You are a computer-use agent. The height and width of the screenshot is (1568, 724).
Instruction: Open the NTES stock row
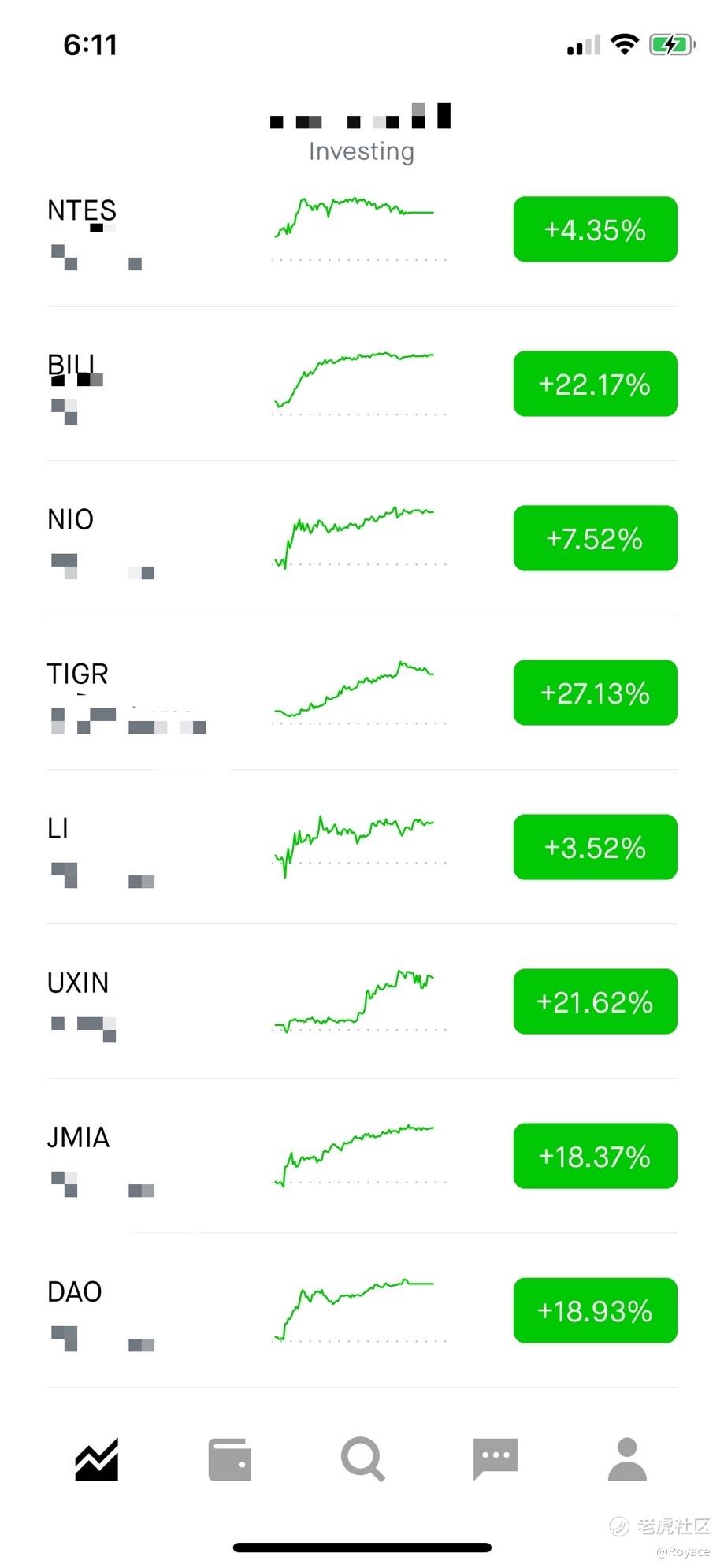[362, 229]
